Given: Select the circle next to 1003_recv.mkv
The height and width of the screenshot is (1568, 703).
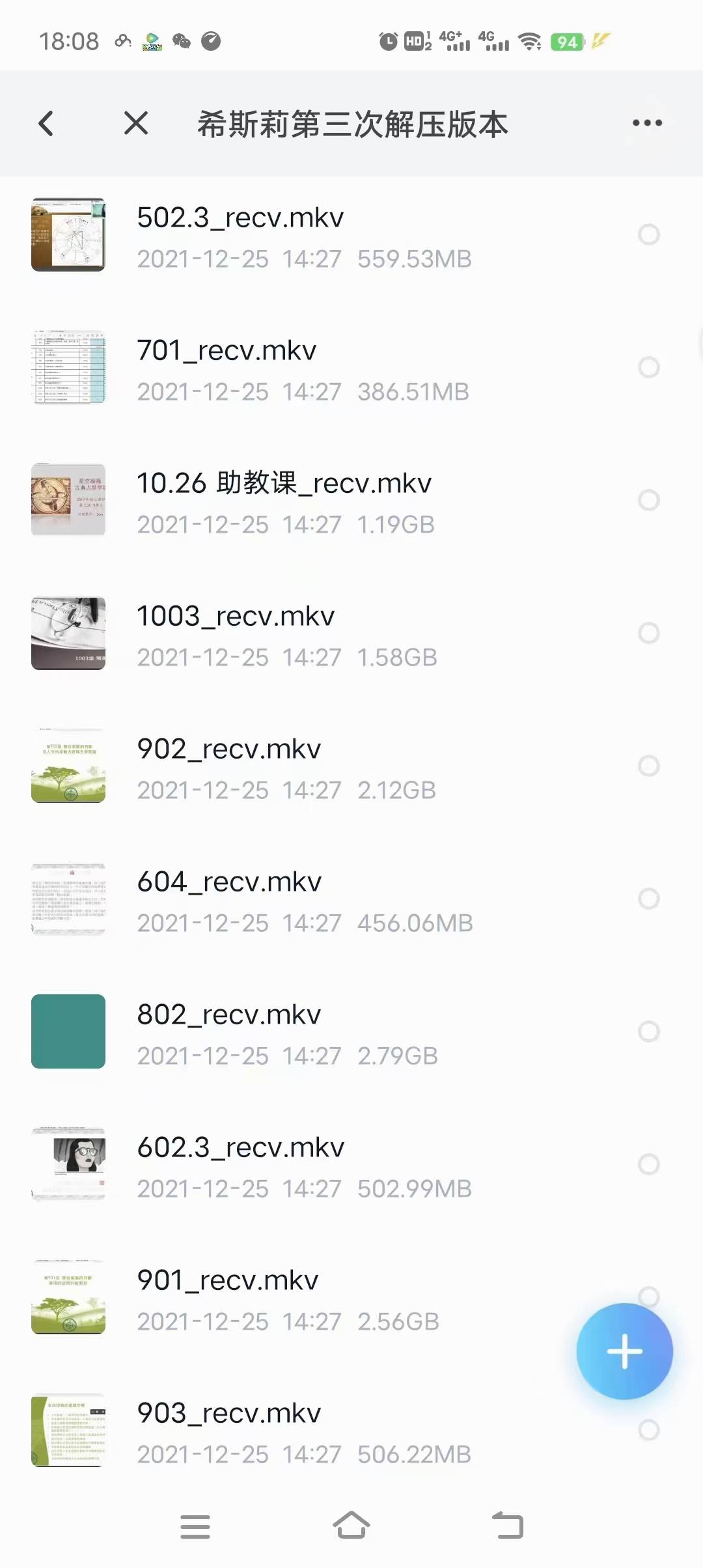Looking at the screenshot, I should pos(648,633).
